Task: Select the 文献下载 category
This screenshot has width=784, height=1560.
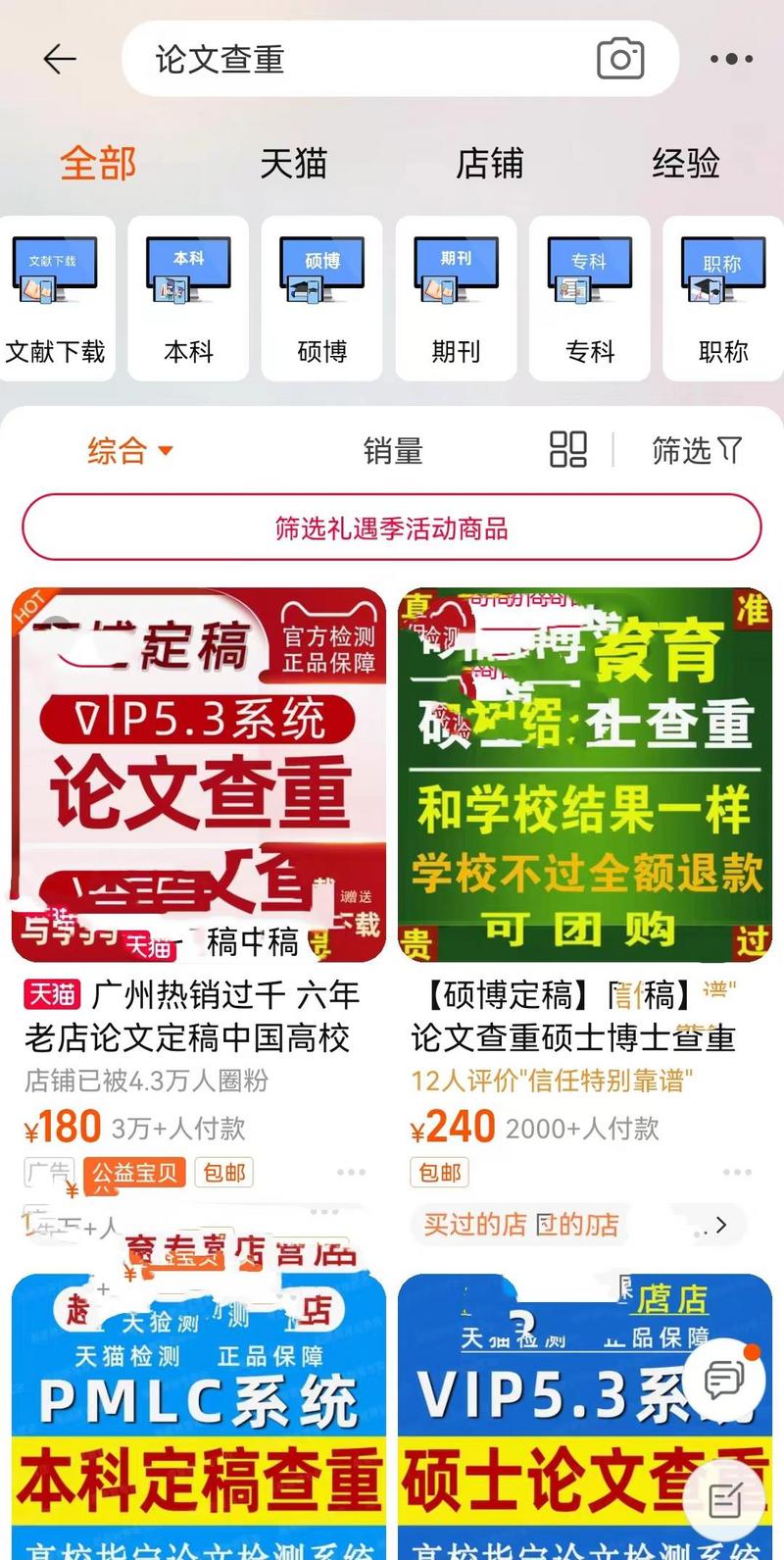Action: (56, 298)
